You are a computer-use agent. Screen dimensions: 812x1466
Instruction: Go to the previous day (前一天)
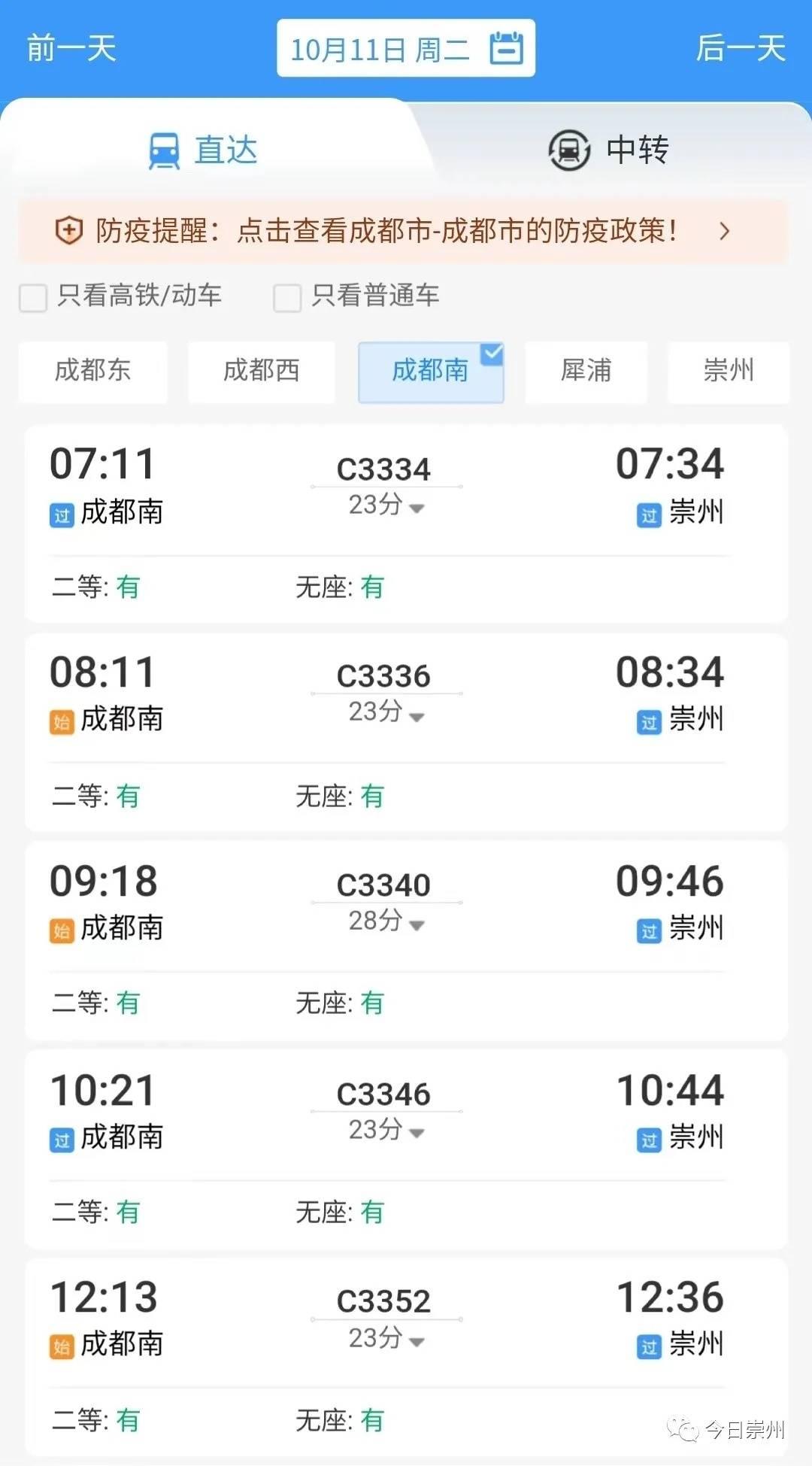[71, 49]
